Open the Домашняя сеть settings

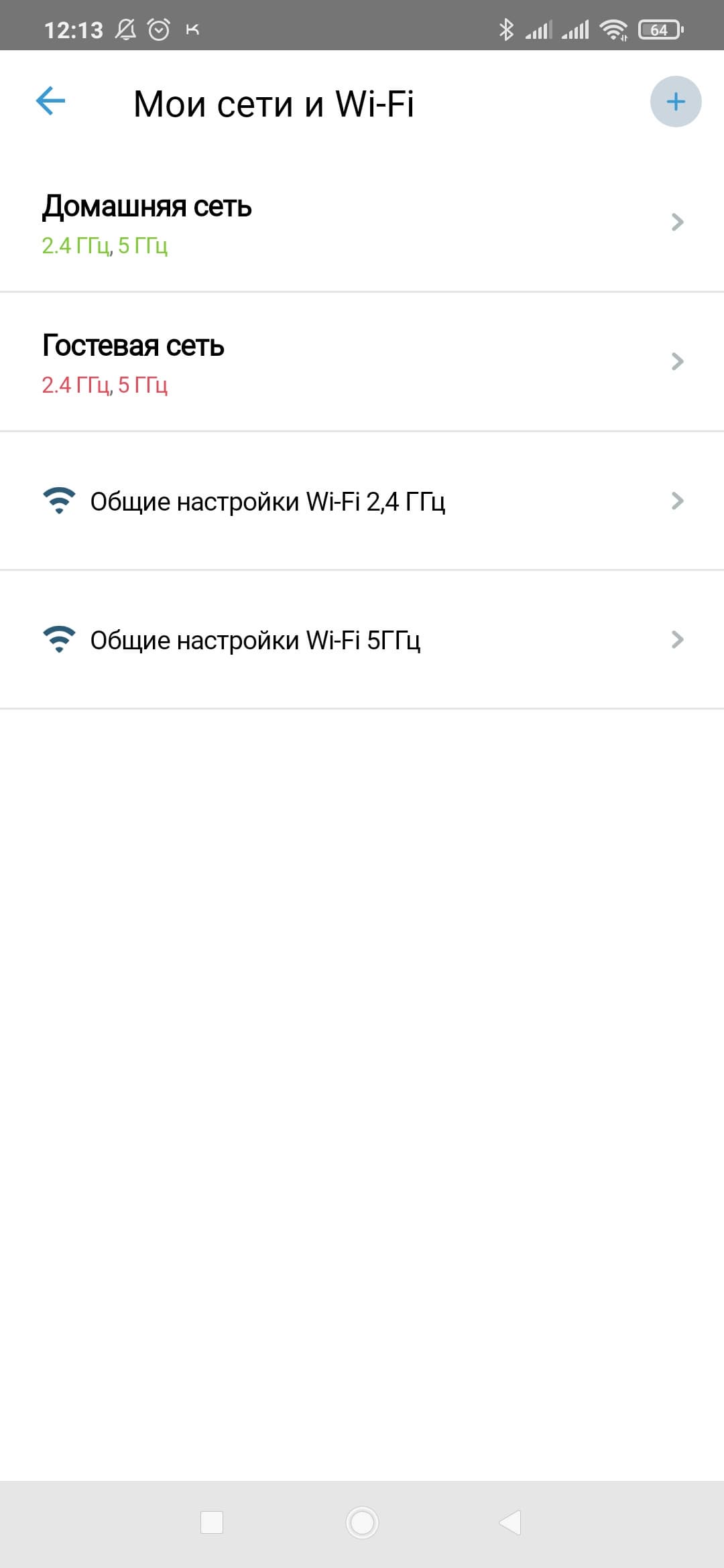click(x=362, y=223)
